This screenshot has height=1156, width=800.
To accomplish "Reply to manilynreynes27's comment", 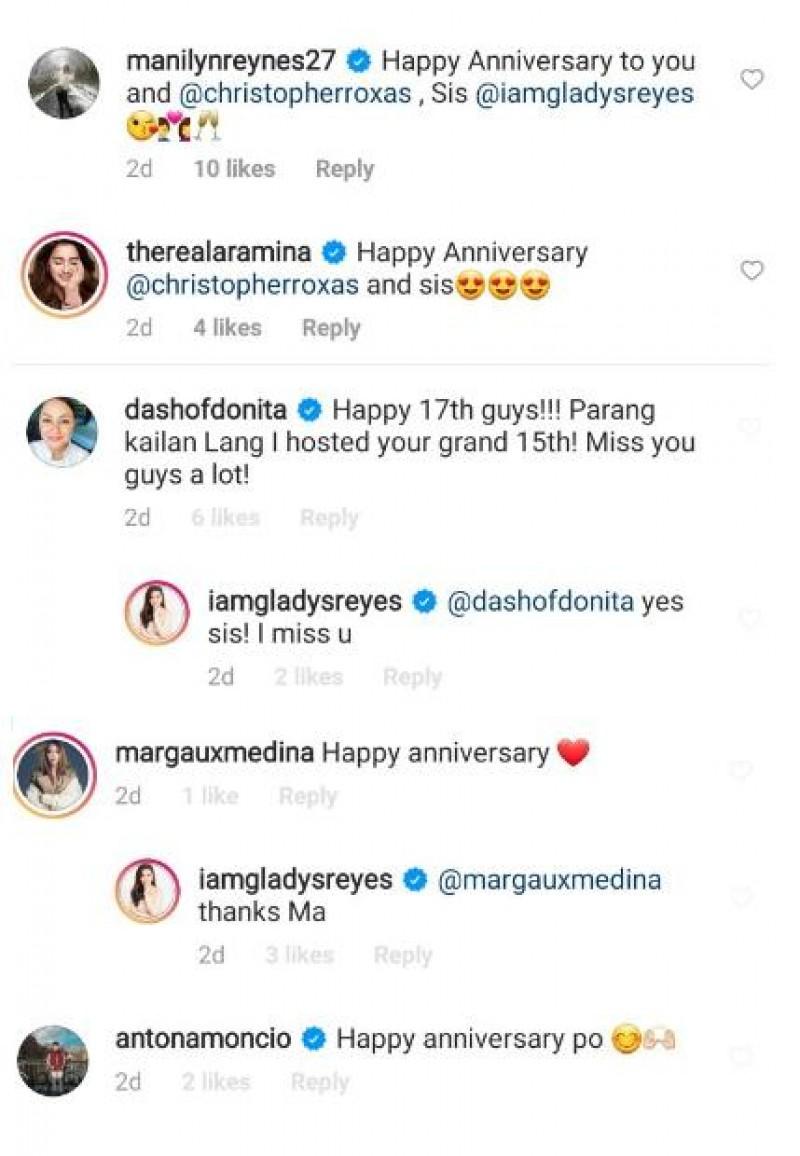I will pyautogui.click(x=344, y=169).
